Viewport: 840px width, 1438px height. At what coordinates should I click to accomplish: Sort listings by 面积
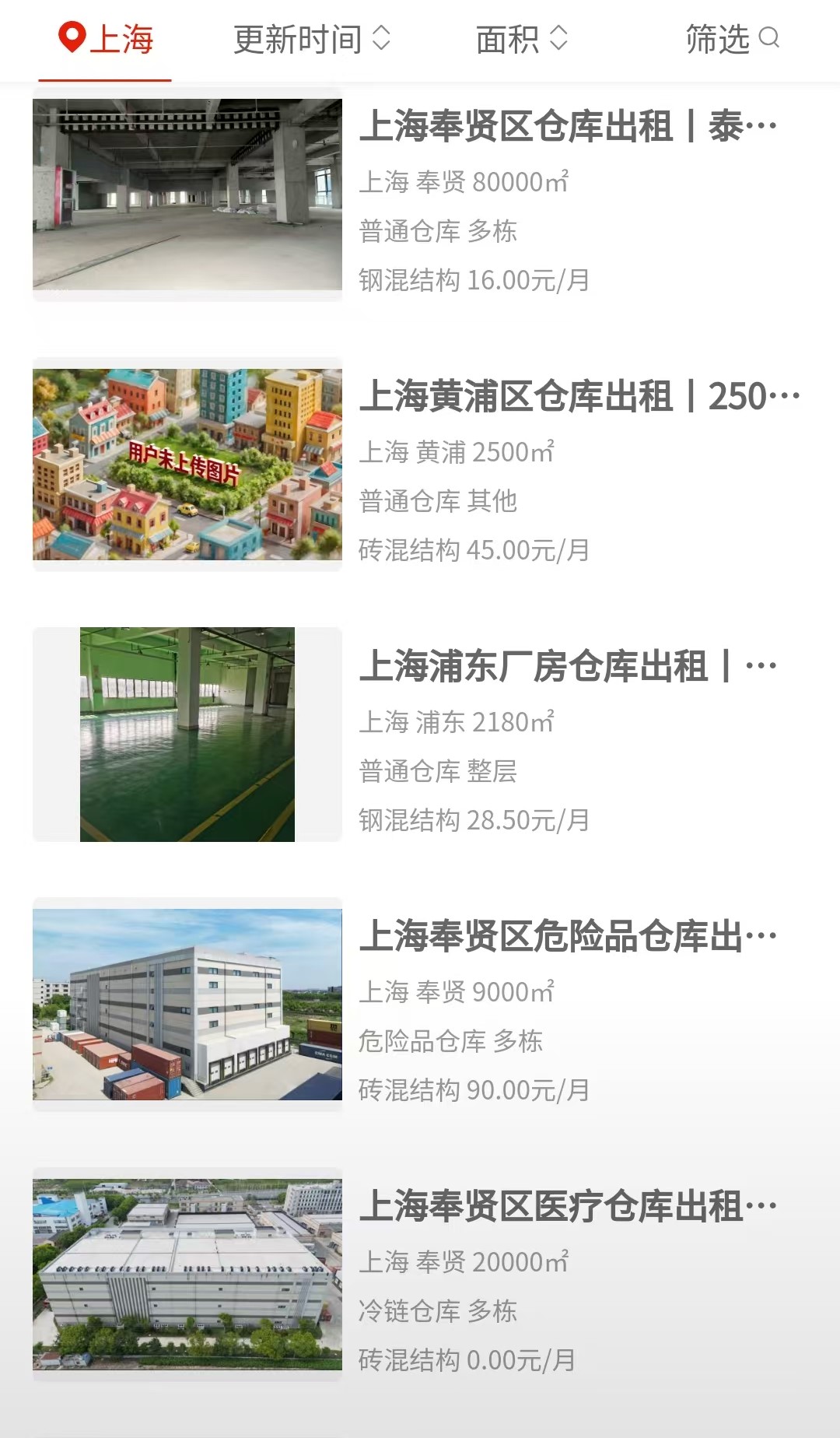pyautogui.click(x=522, y=39)
